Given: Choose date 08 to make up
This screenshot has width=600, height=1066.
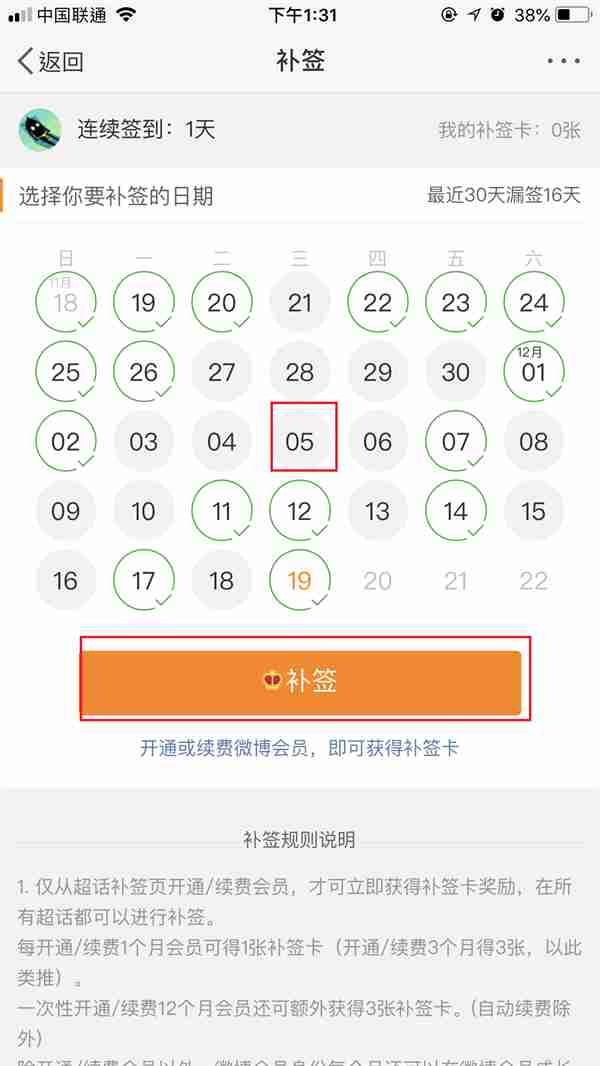Looking at the screenshot, I should (534, 441).
